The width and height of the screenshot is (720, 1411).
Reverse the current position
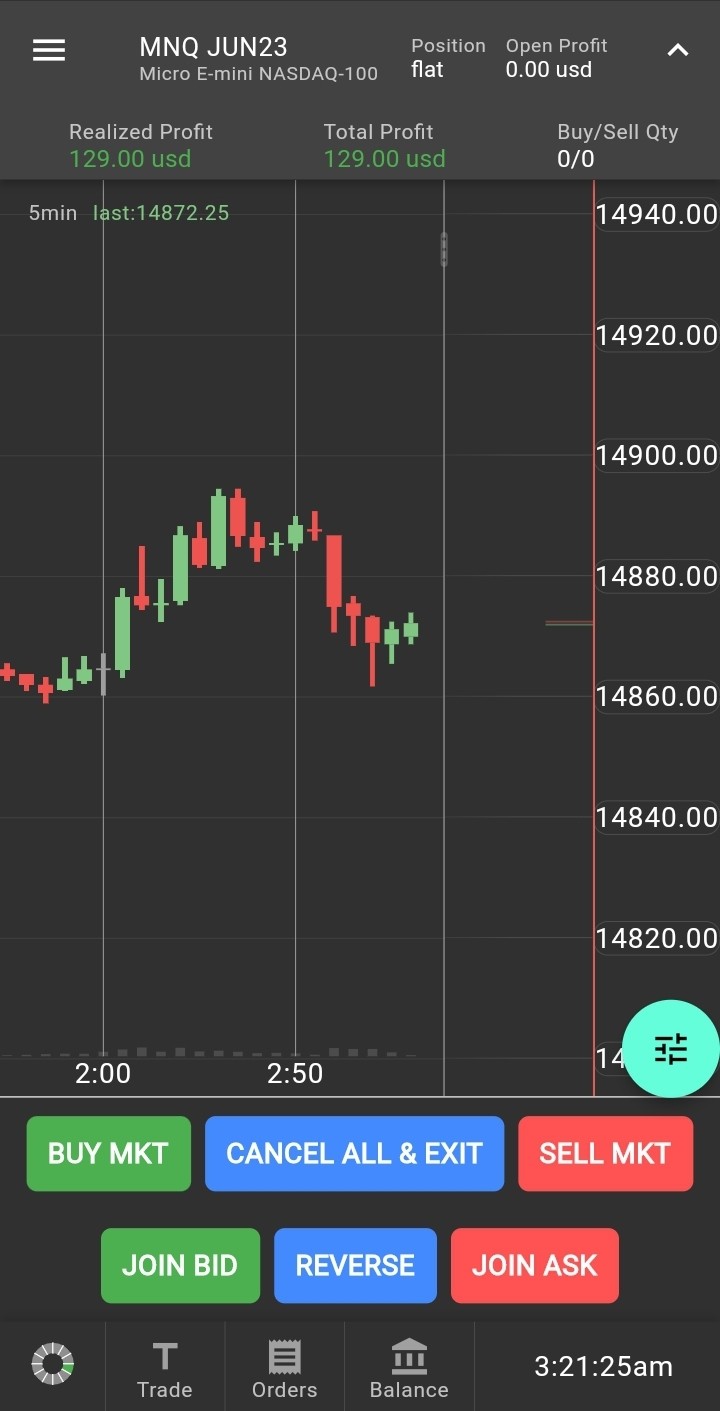click(355, 1265)
